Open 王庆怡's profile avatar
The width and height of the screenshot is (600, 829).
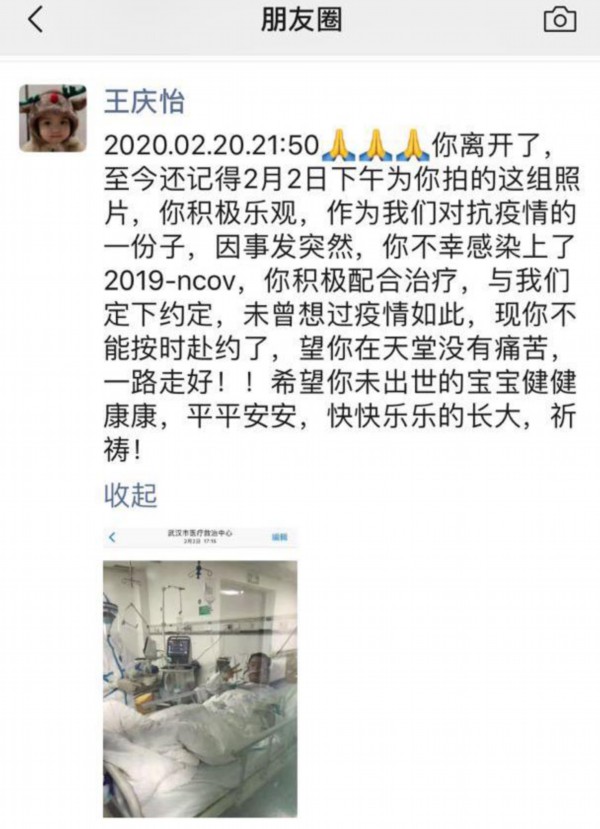tap(52, 118)
